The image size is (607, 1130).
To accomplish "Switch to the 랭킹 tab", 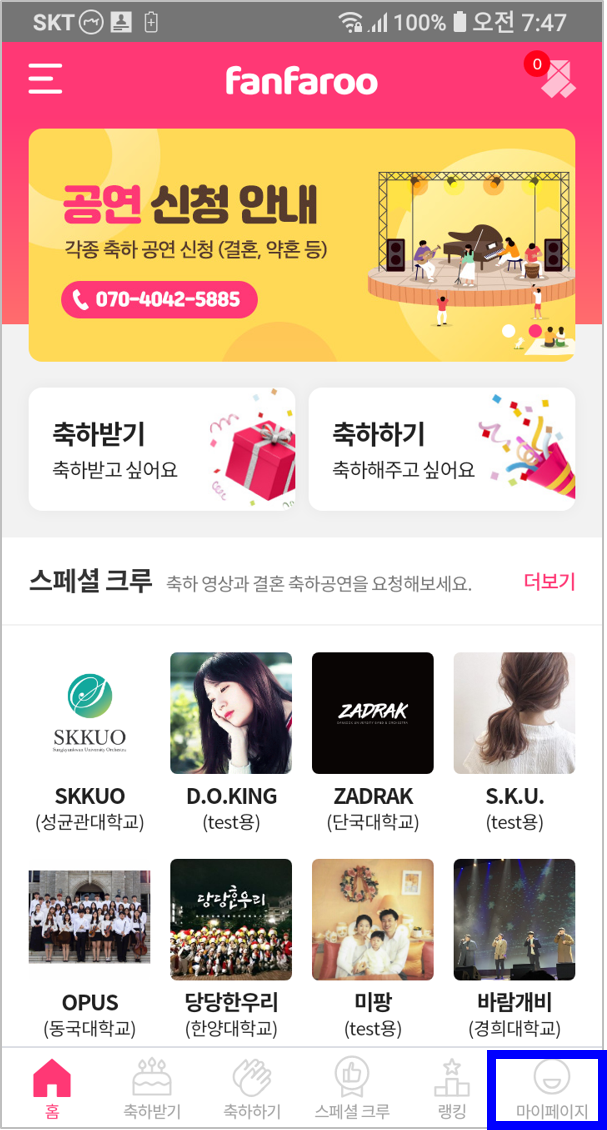I will (x=451, y=1088).
